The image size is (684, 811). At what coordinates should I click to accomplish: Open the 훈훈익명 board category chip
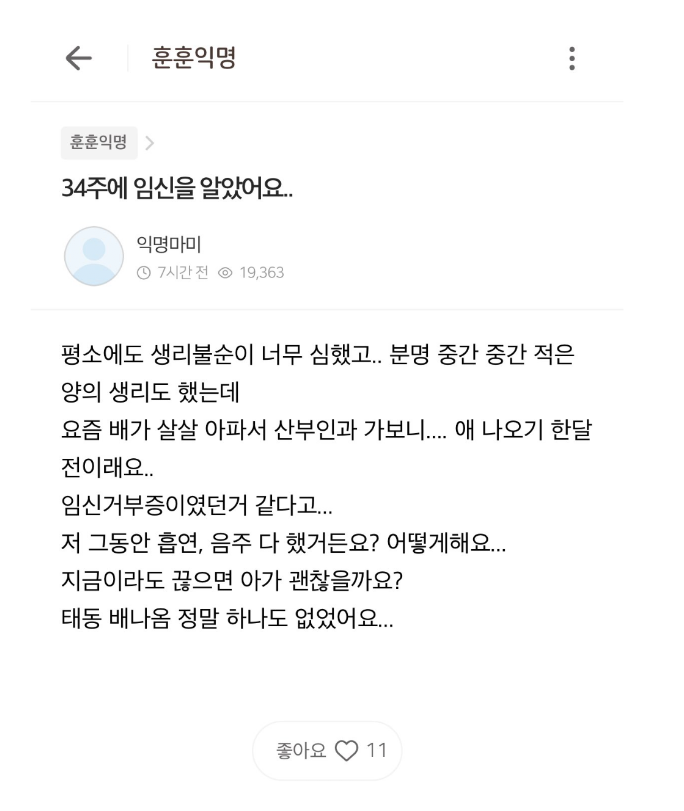[98, 142]
